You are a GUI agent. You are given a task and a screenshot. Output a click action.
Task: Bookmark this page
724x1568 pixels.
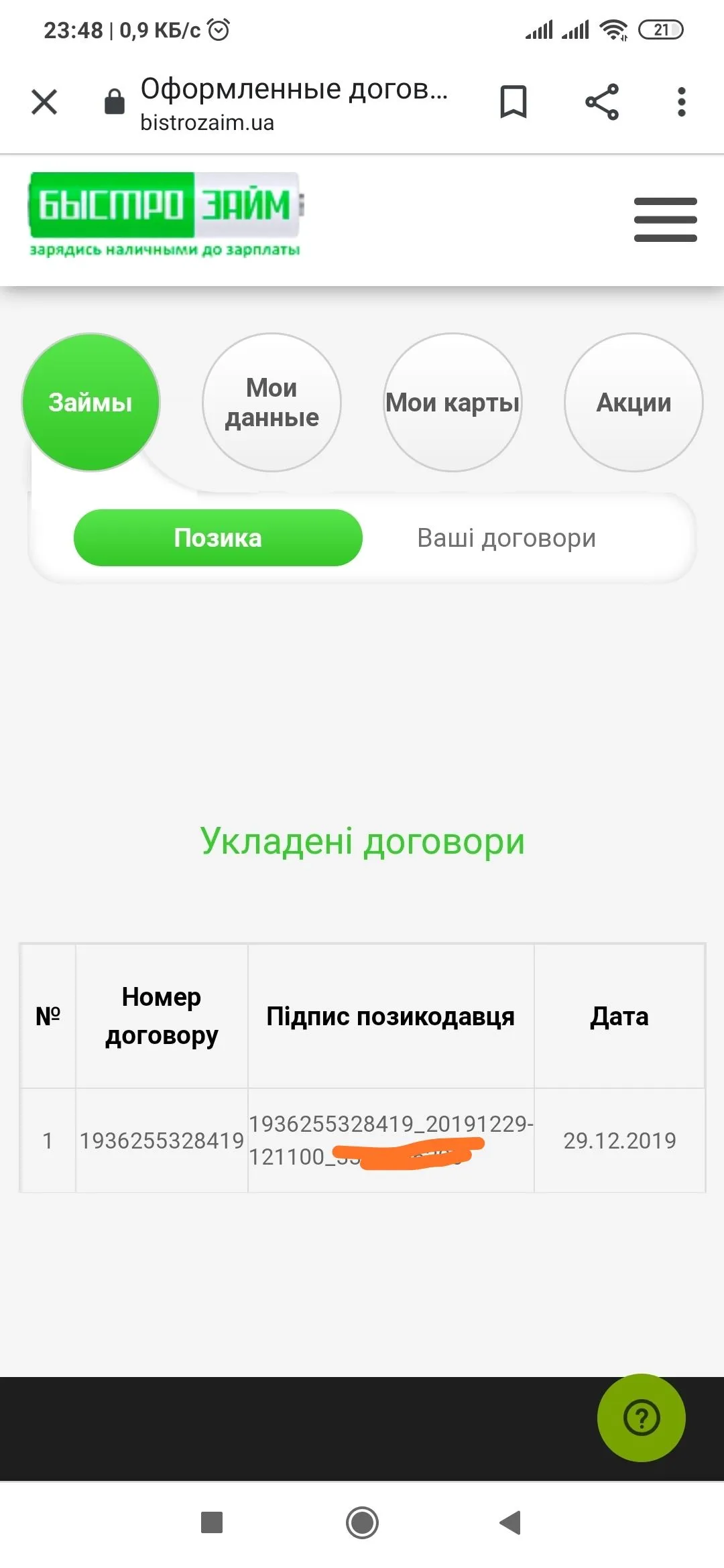coord(514,103)
